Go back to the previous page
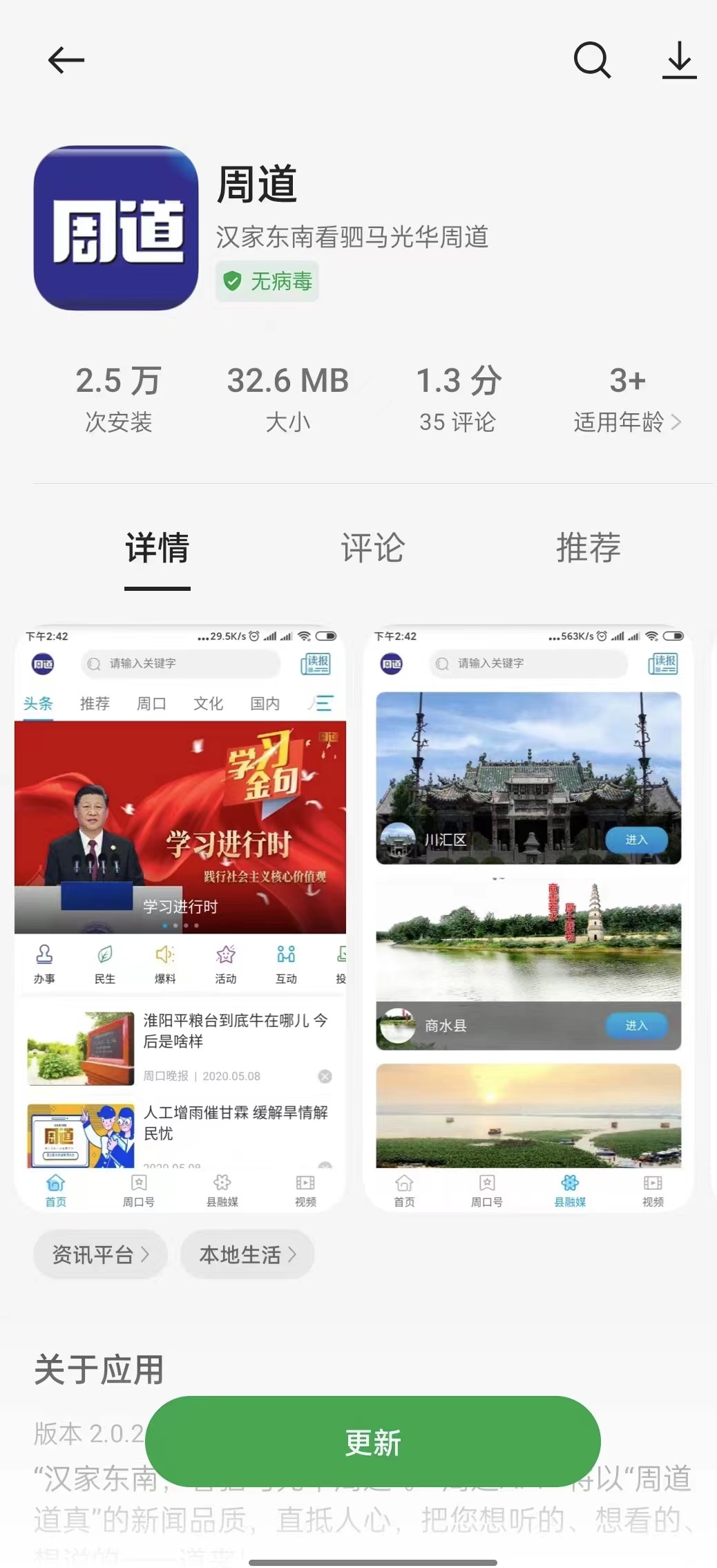The width and height of the screenshot is (717, 1568). [x=66, y=61]
